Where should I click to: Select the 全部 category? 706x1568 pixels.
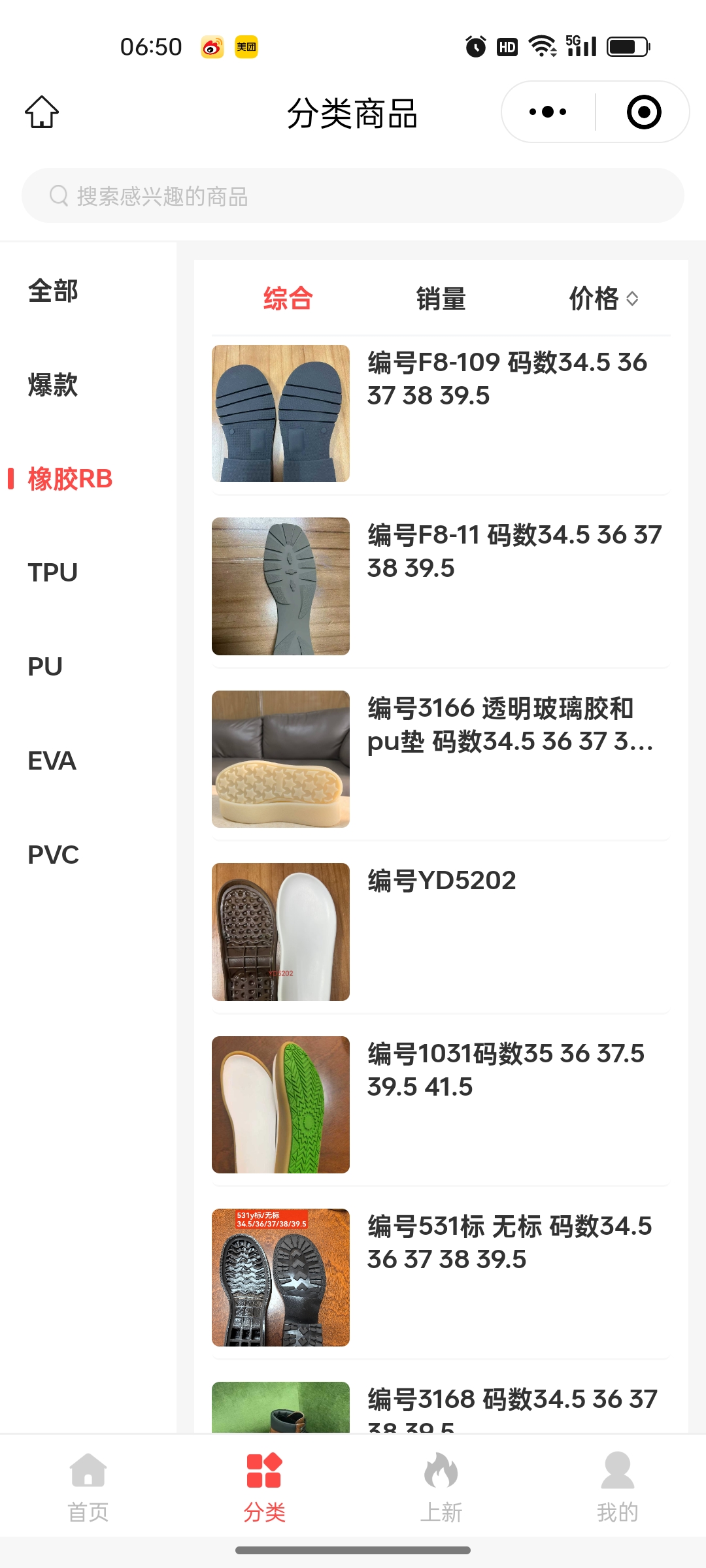[x=53, y=291]
